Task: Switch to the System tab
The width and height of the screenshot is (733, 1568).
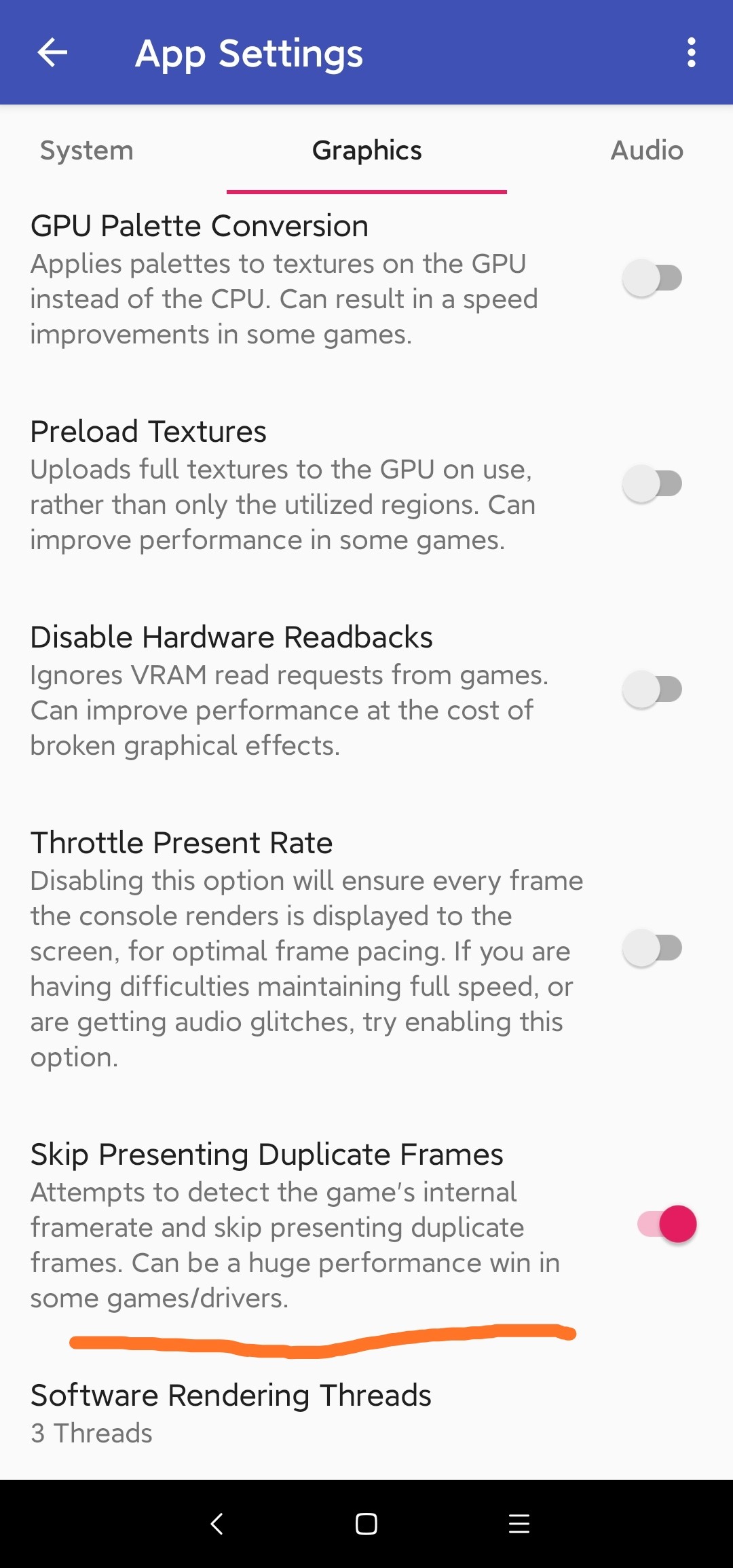Action: pyautogui.click(x=87, y=151)
